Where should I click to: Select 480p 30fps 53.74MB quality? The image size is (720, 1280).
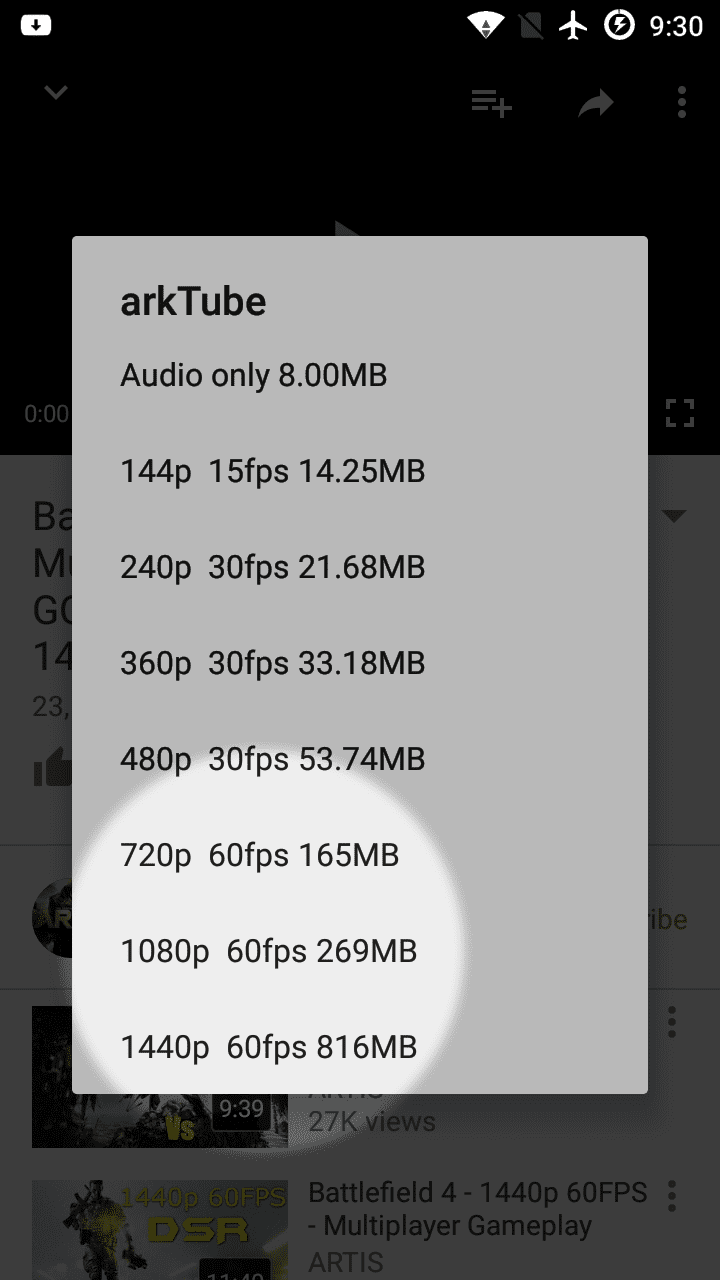(273, 759)
